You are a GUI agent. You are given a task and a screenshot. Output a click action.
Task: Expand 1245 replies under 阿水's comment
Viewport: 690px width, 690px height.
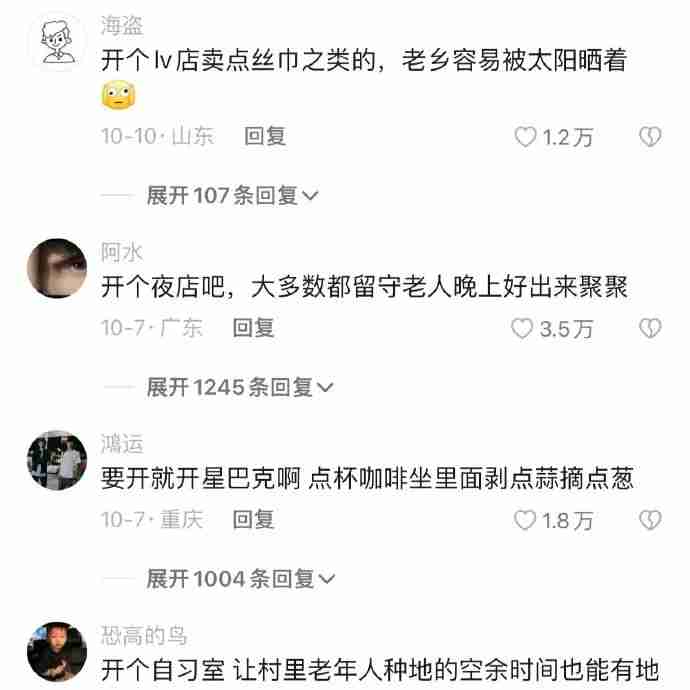pyautogui.click(x=239, y=387)
